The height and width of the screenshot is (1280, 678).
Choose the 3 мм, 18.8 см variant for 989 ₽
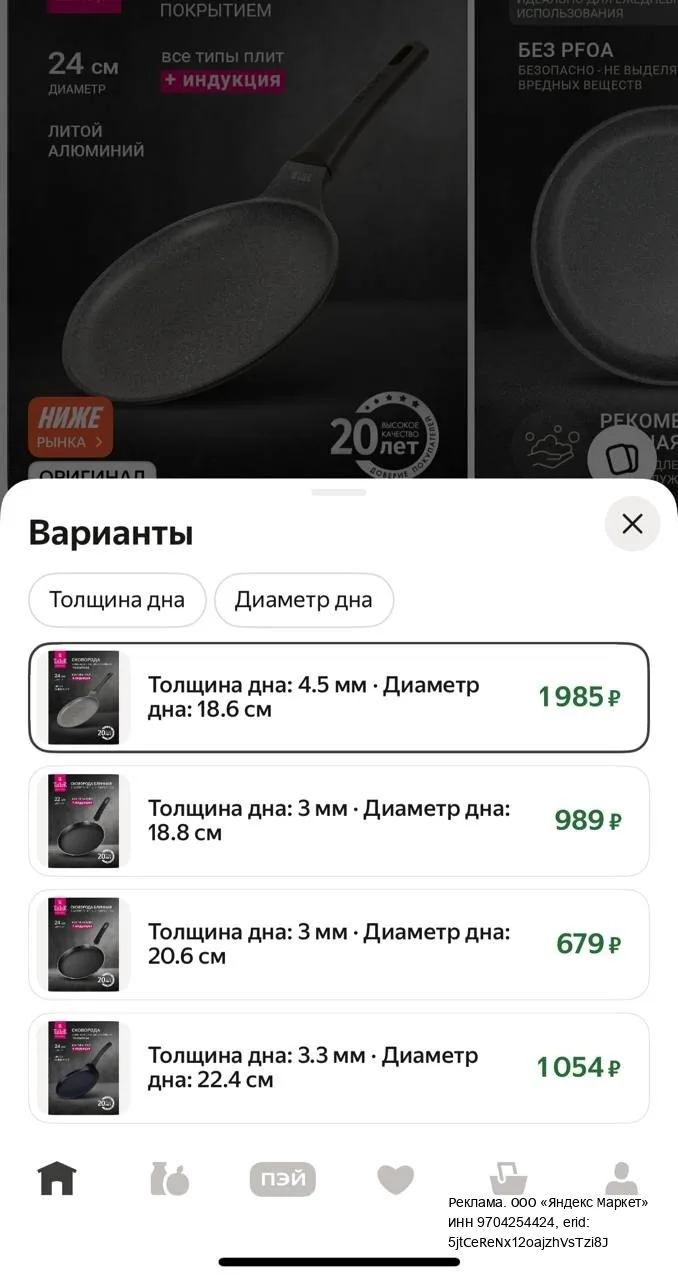339,821
